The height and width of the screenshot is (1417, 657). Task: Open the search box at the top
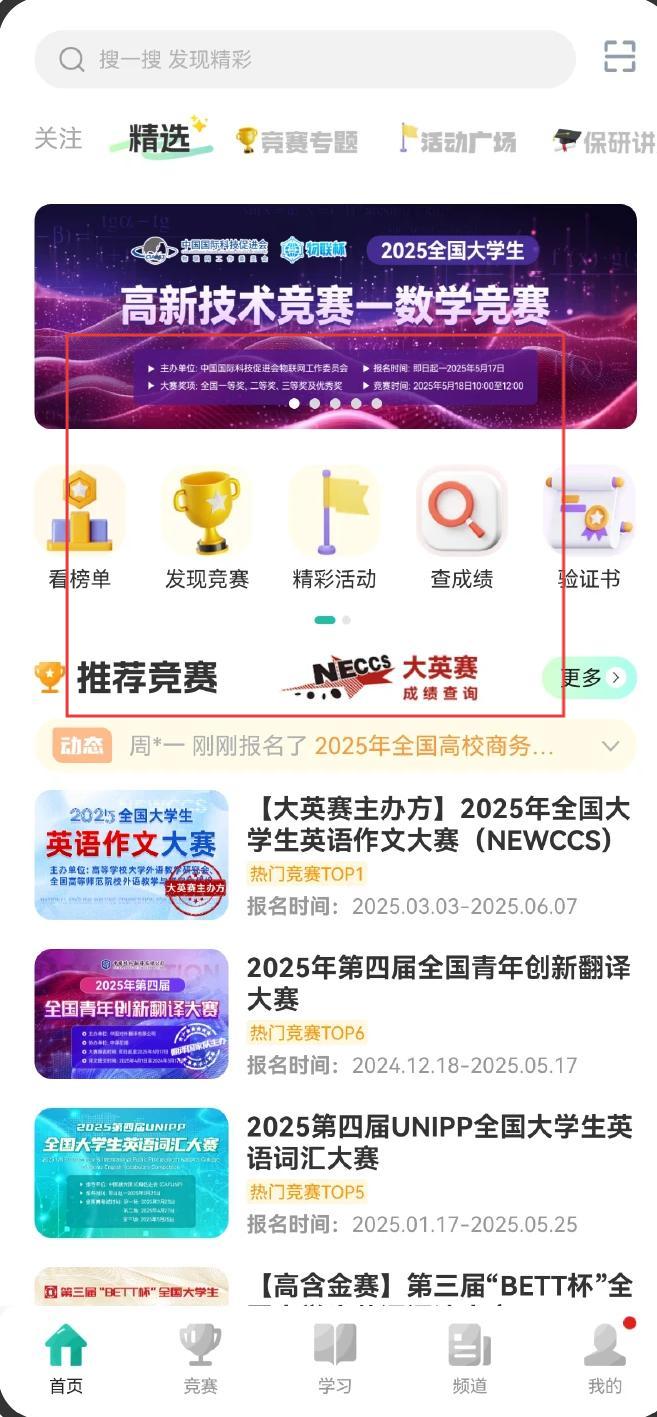click(x=305, y=60)
